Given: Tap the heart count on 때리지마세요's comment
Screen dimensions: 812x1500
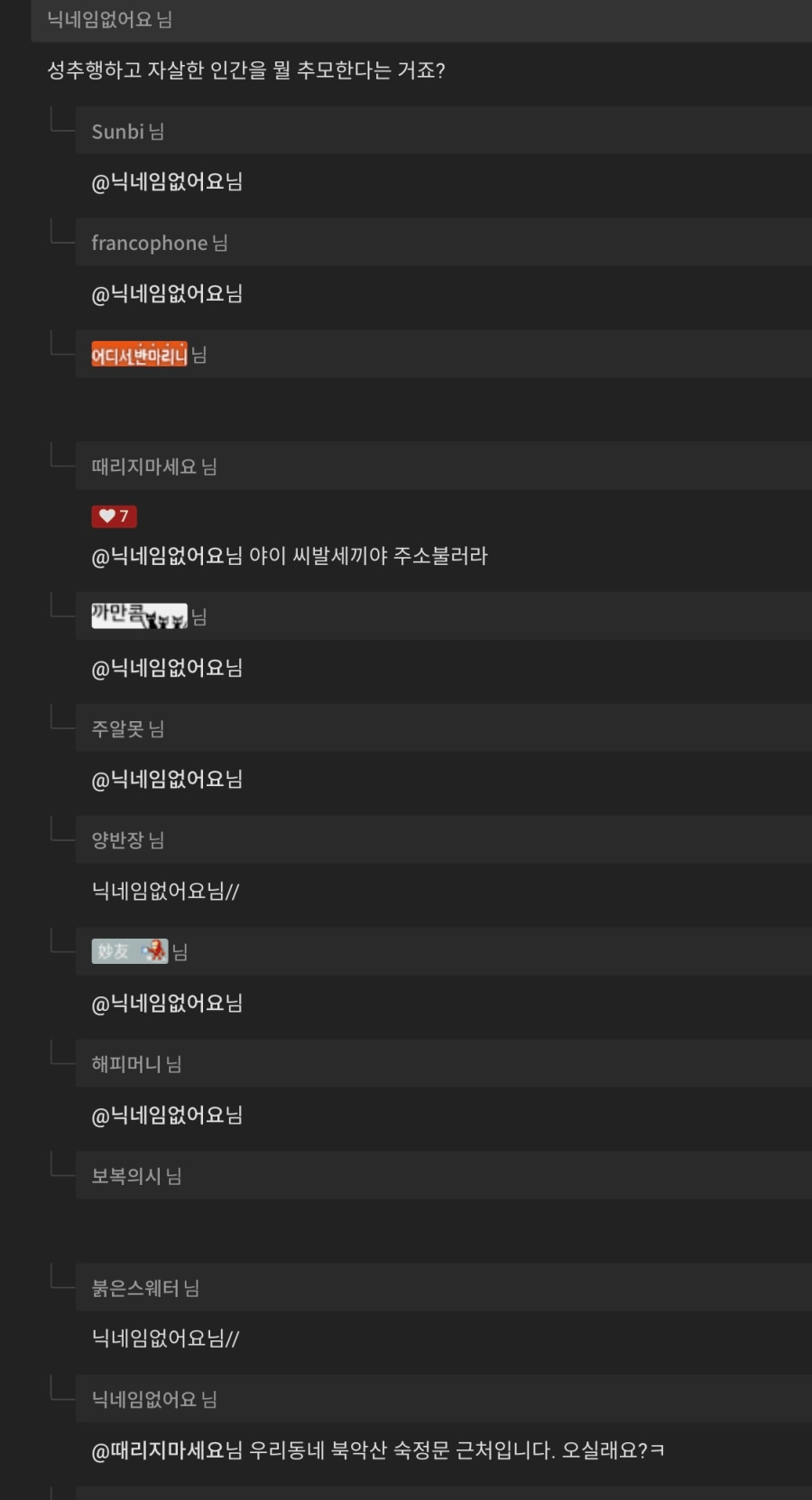Looking at the screenshot, I should point(114,516).
